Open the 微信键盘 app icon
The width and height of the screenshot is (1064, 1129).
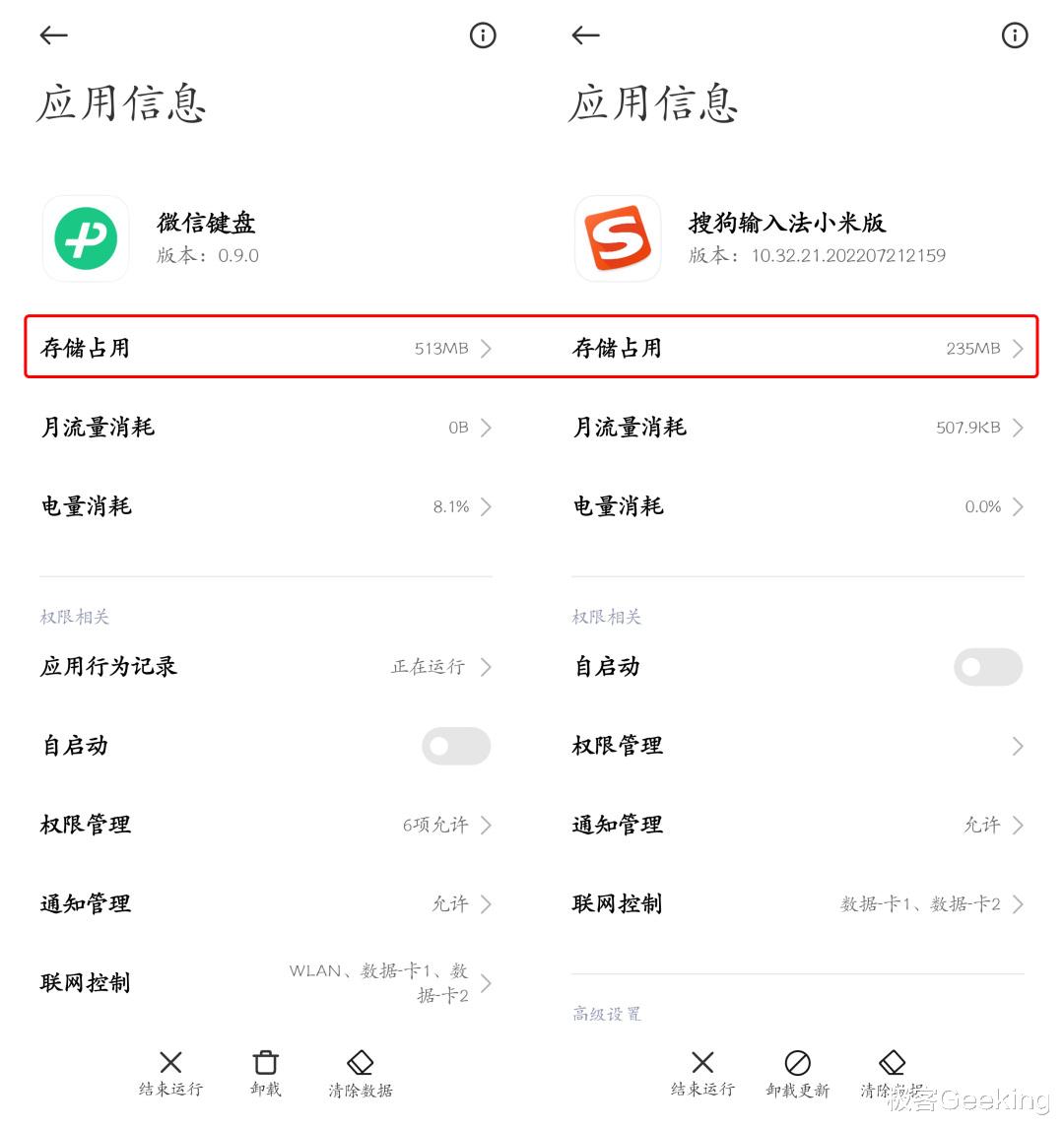pos(86,238)
